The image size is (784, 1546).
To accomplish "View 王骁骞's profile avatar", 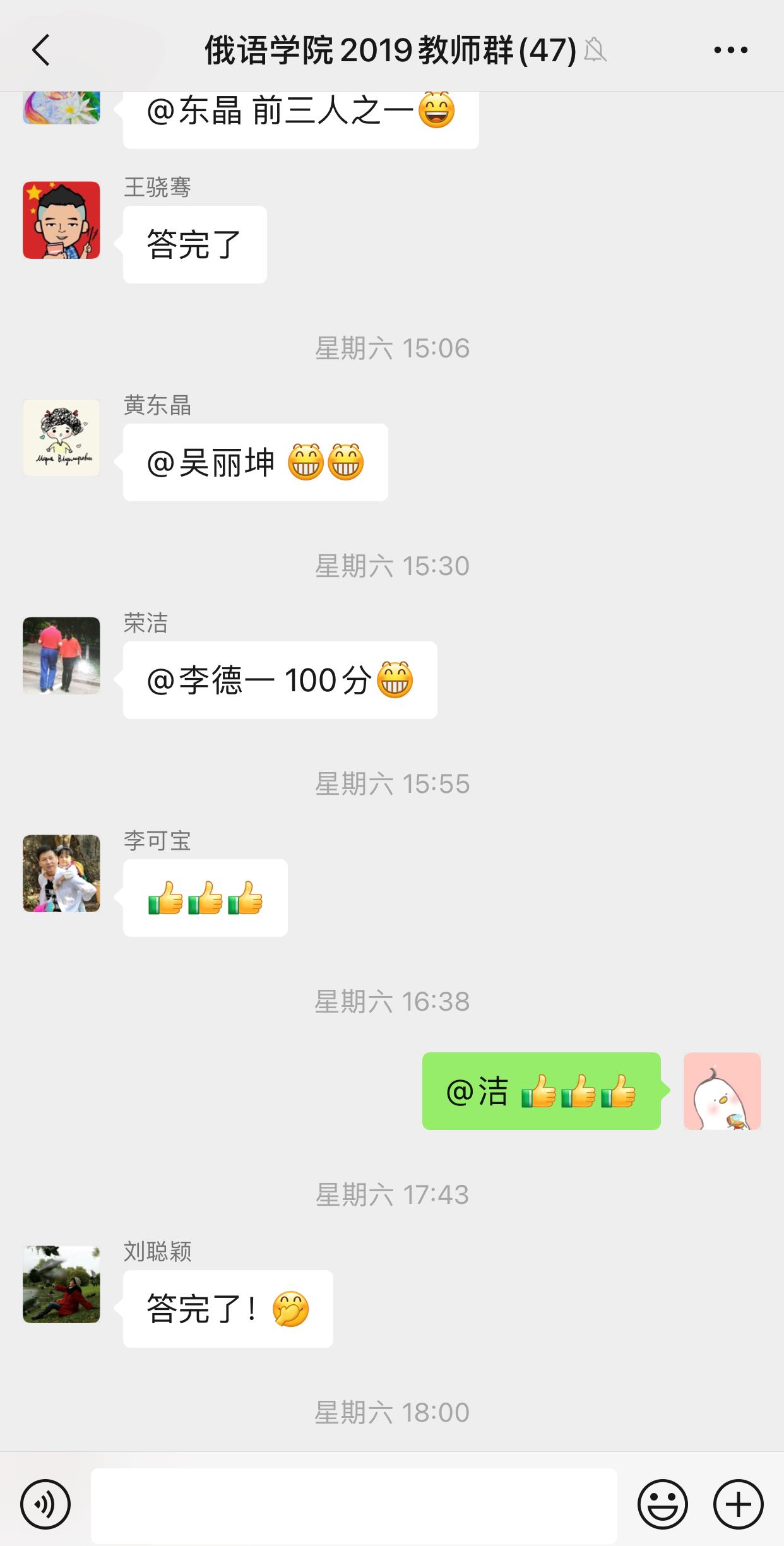I will click(61, 220).
